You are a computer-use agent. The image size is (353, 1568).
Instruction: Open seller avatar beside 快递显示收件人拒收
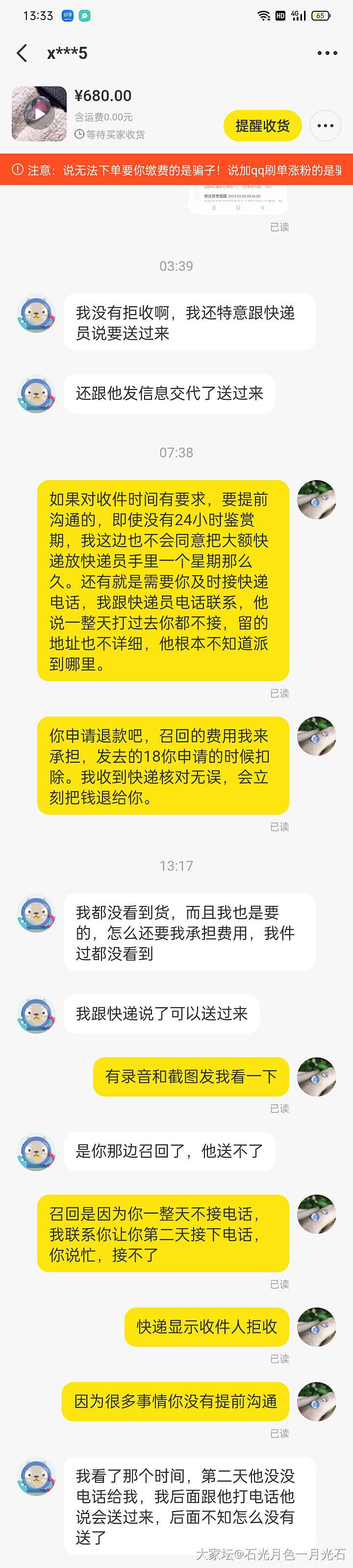coord(316,1327)
